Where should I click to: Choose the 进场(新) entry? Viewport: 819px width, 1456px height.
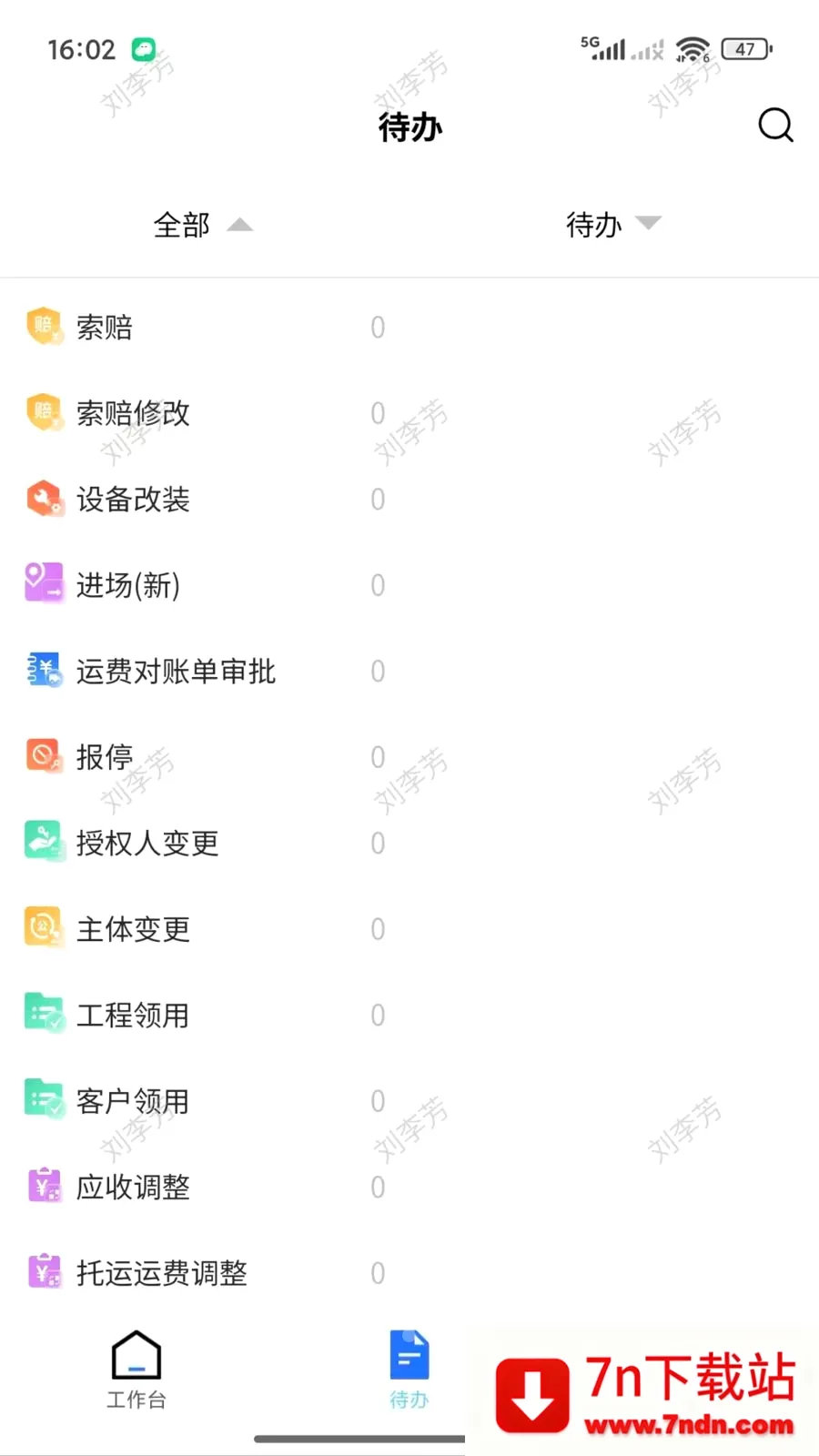(x=409, y=585)
